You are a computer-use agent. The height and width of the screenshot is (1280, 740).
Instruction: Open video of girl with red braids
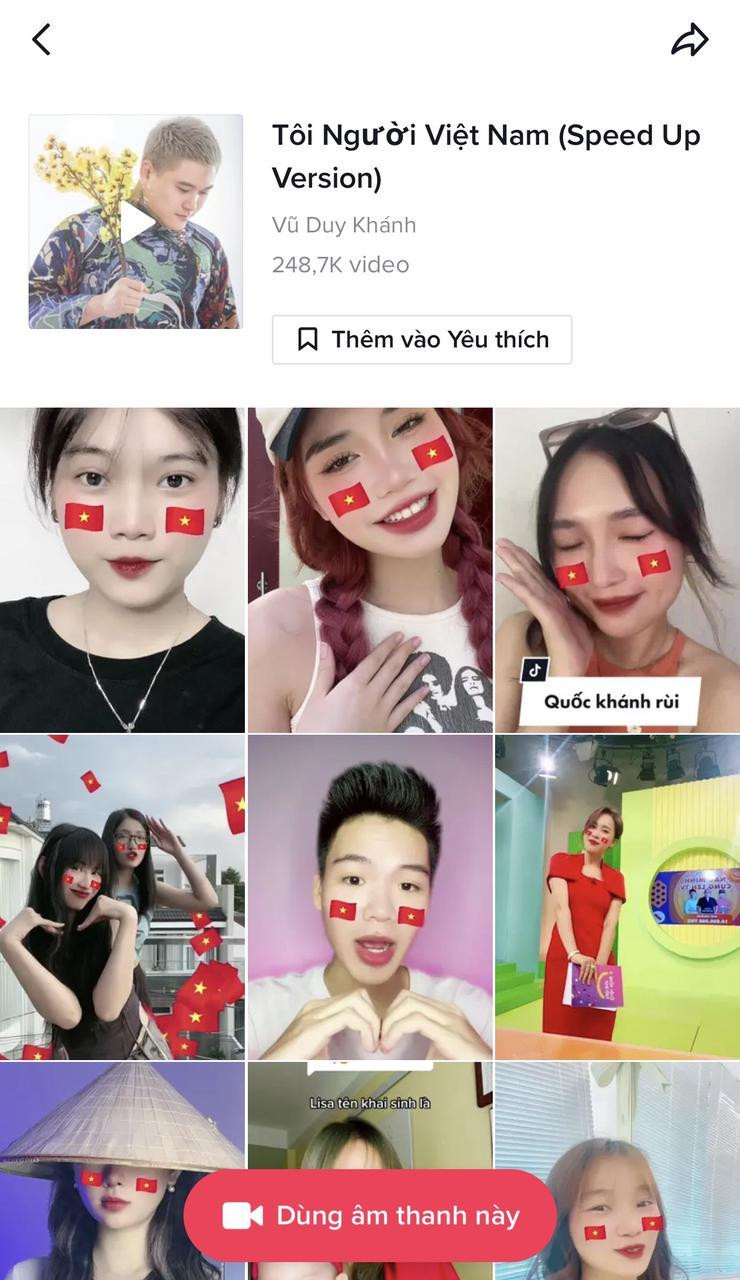[370, 570]
